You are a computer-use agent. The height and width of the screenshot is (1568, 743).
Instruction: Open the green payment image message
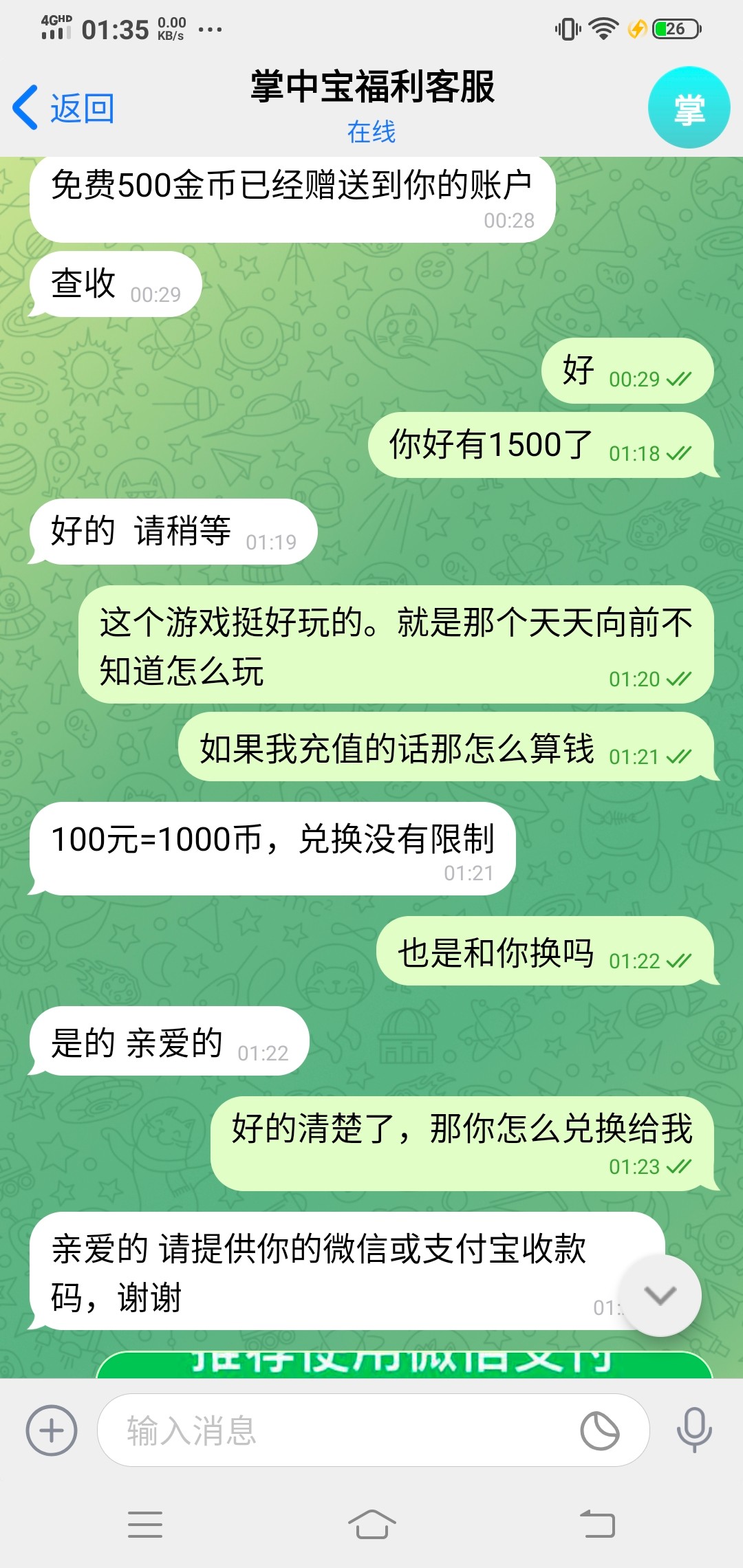[x=405, y=1364]
